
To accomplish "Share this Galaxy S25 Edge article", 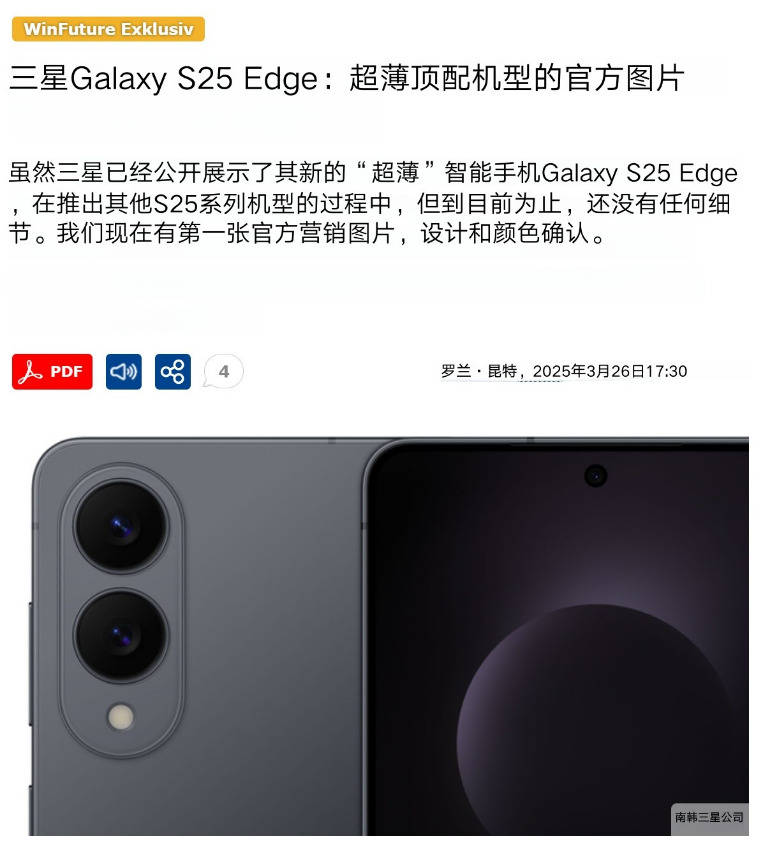I will point(172,372).
